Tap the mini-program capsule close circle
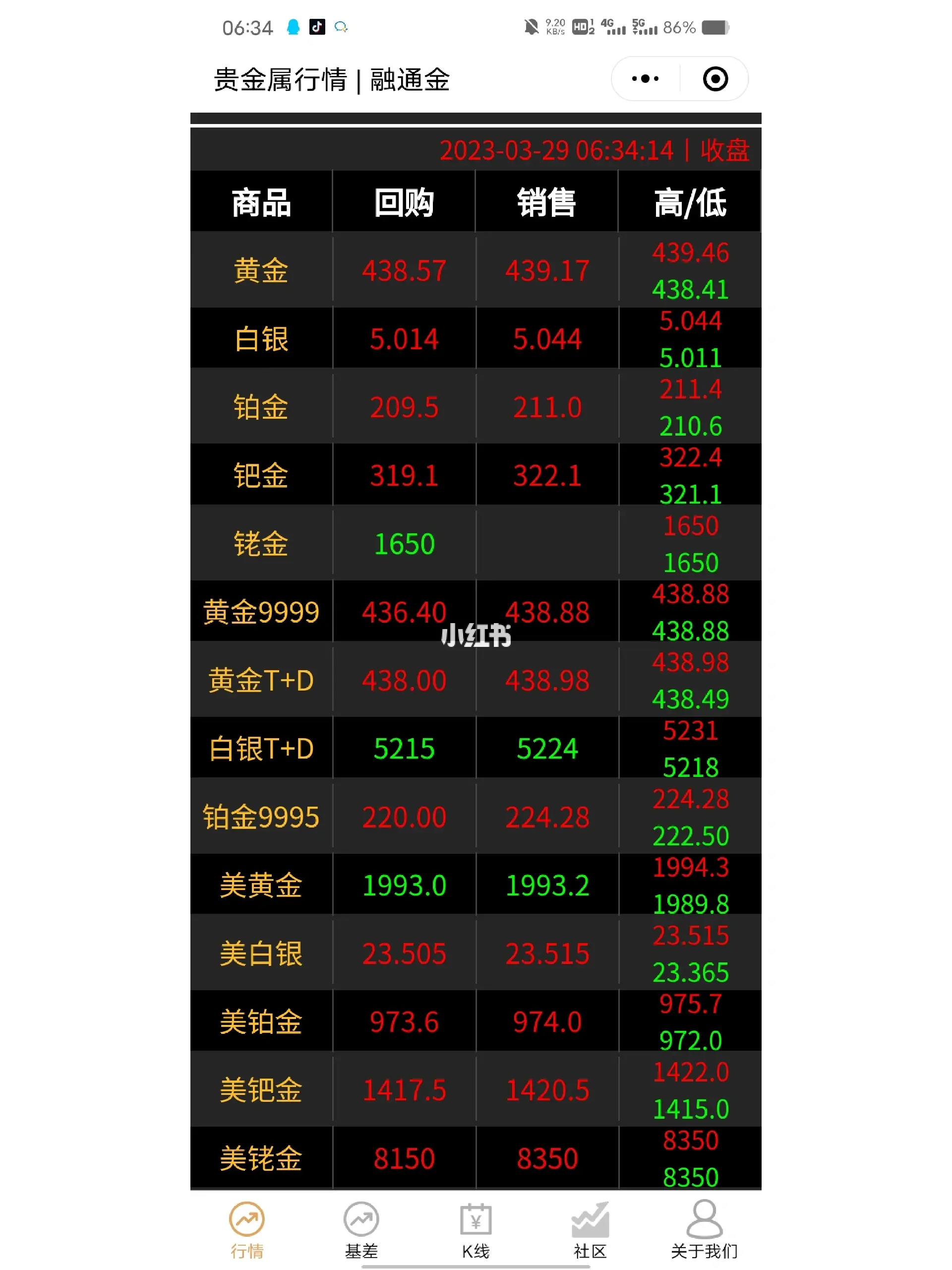The width and height of the screenshot is (952, 1270). 715,79
